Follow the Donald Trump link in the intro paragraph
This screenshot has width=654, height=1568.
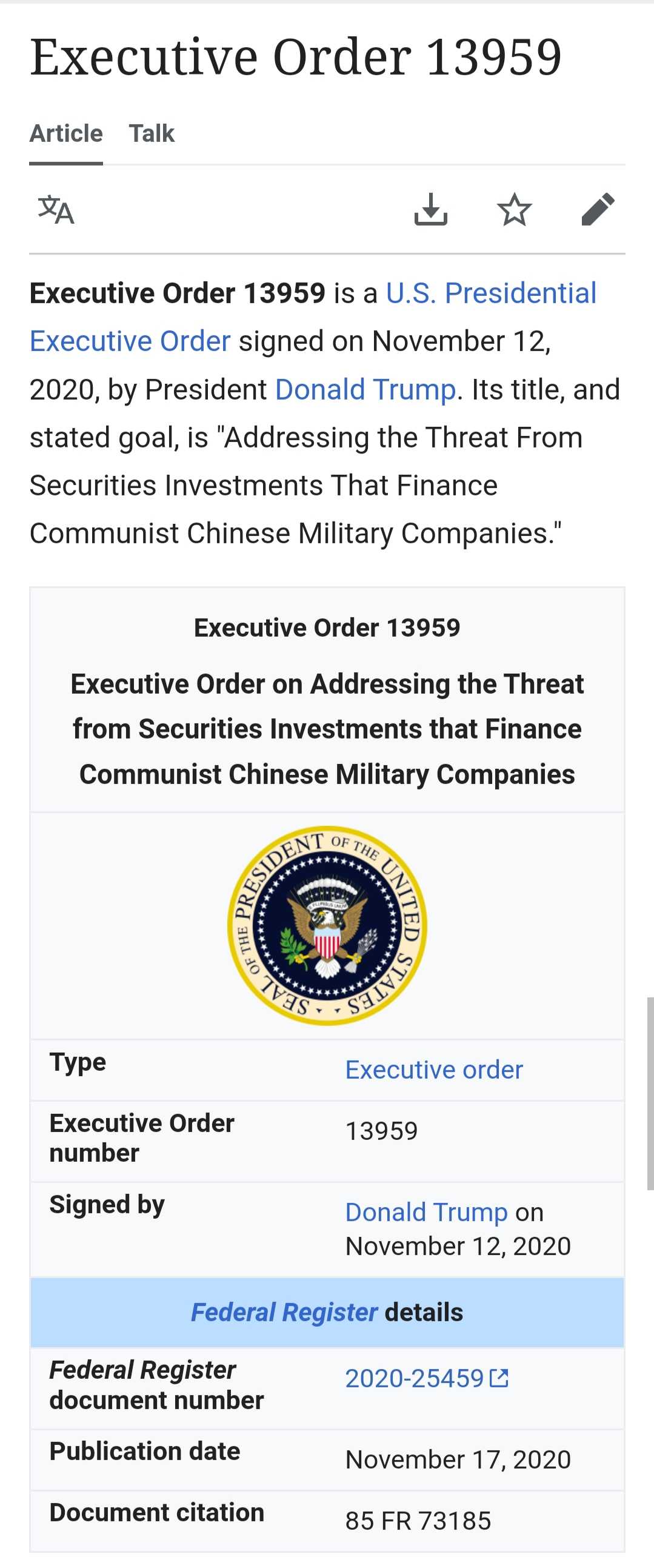point(365,389)
